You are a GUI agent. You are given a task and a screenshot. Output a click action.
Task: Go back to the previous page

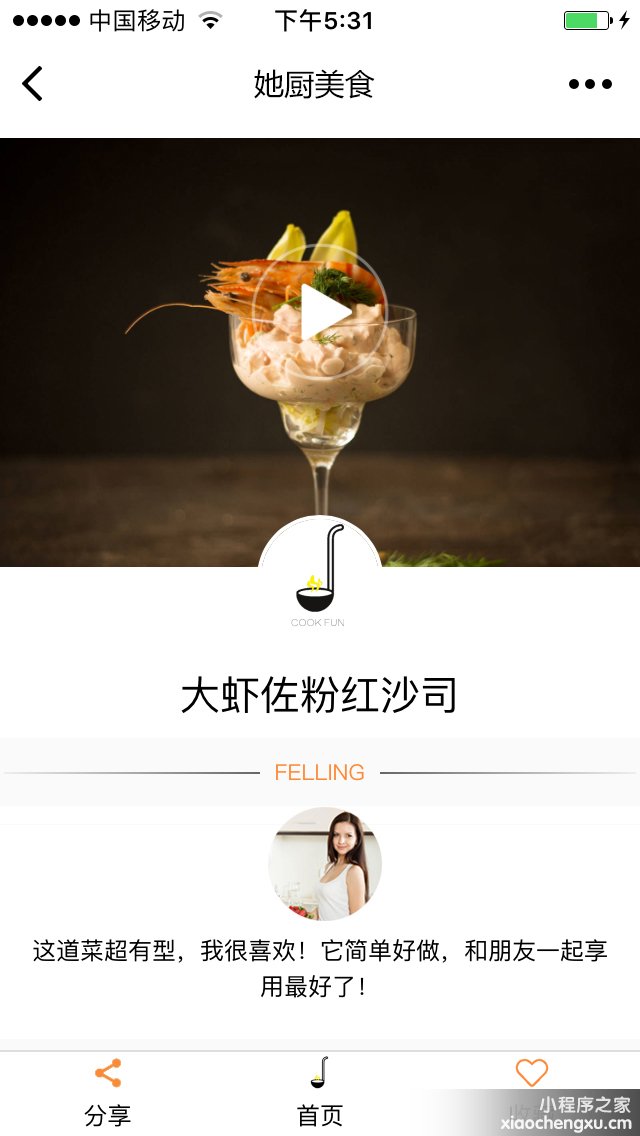[x=33, y=84]
